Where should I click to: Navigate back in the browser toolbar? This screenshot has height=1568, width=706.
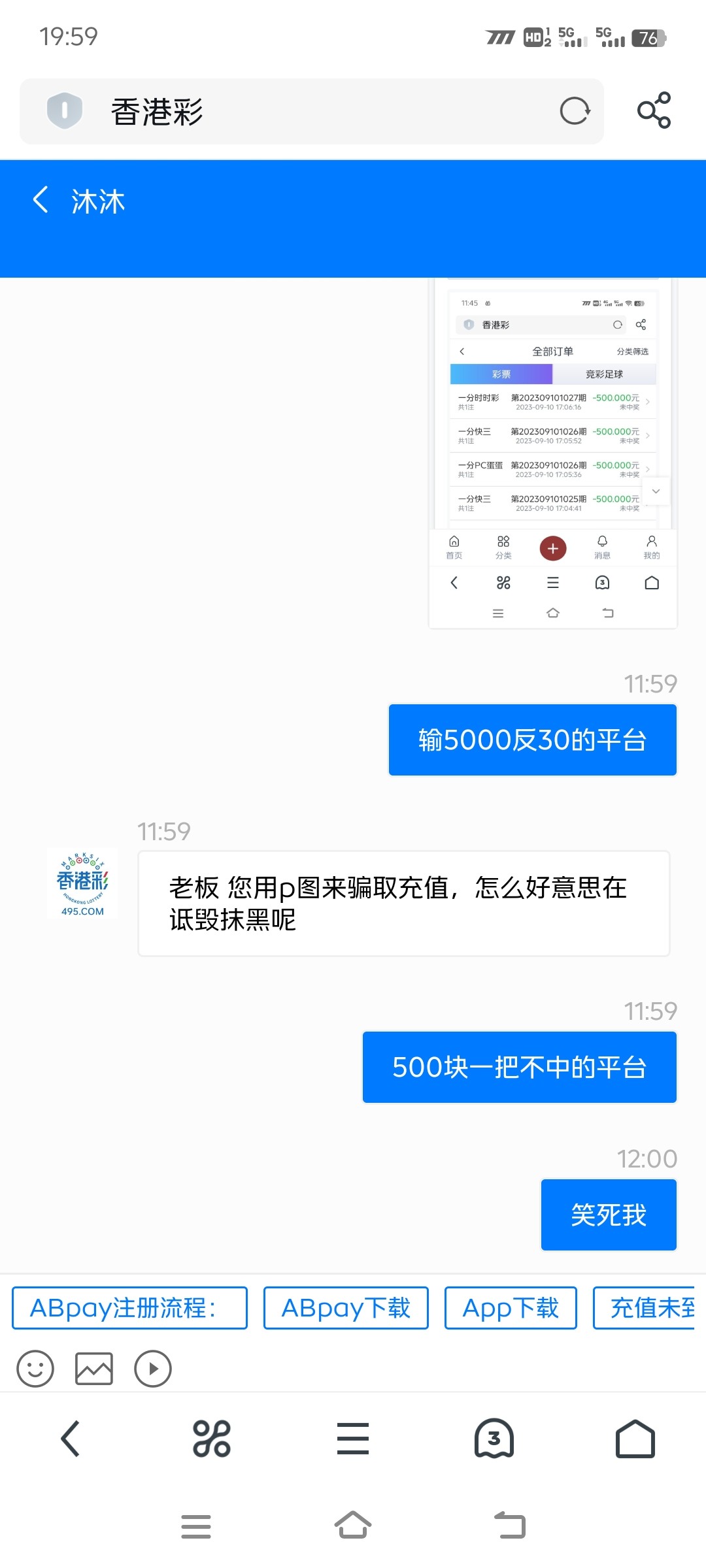point(71,1439)
